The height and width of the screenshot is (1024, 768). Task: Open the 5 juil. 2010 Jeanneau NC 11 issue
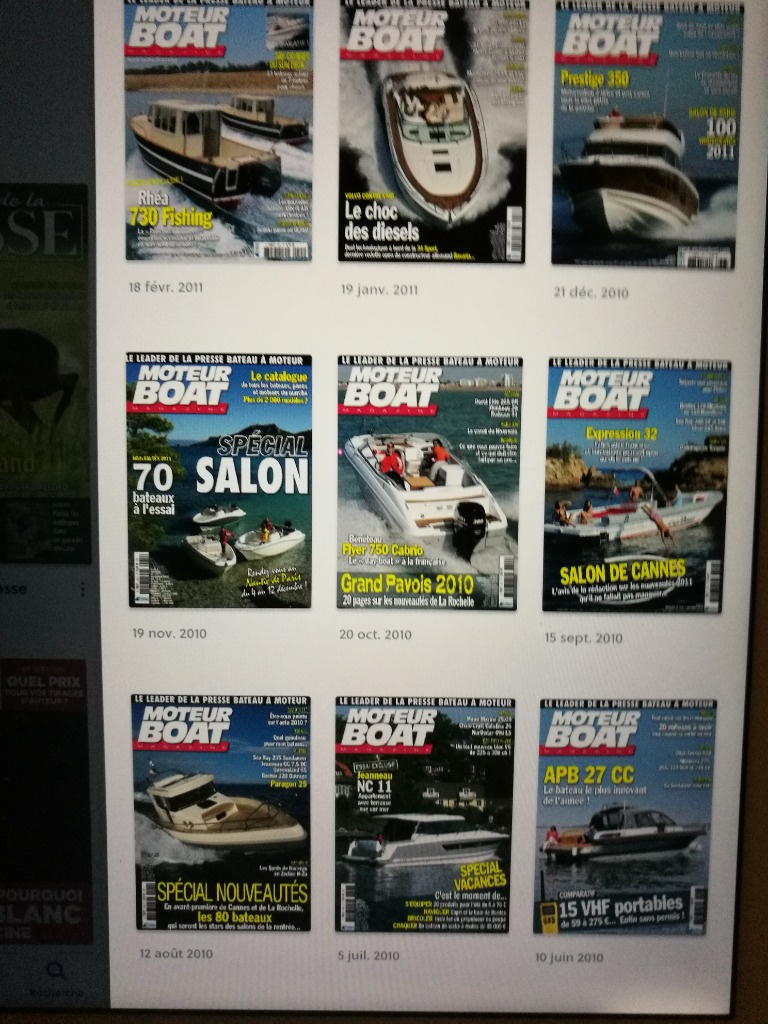tap(424, 815)
